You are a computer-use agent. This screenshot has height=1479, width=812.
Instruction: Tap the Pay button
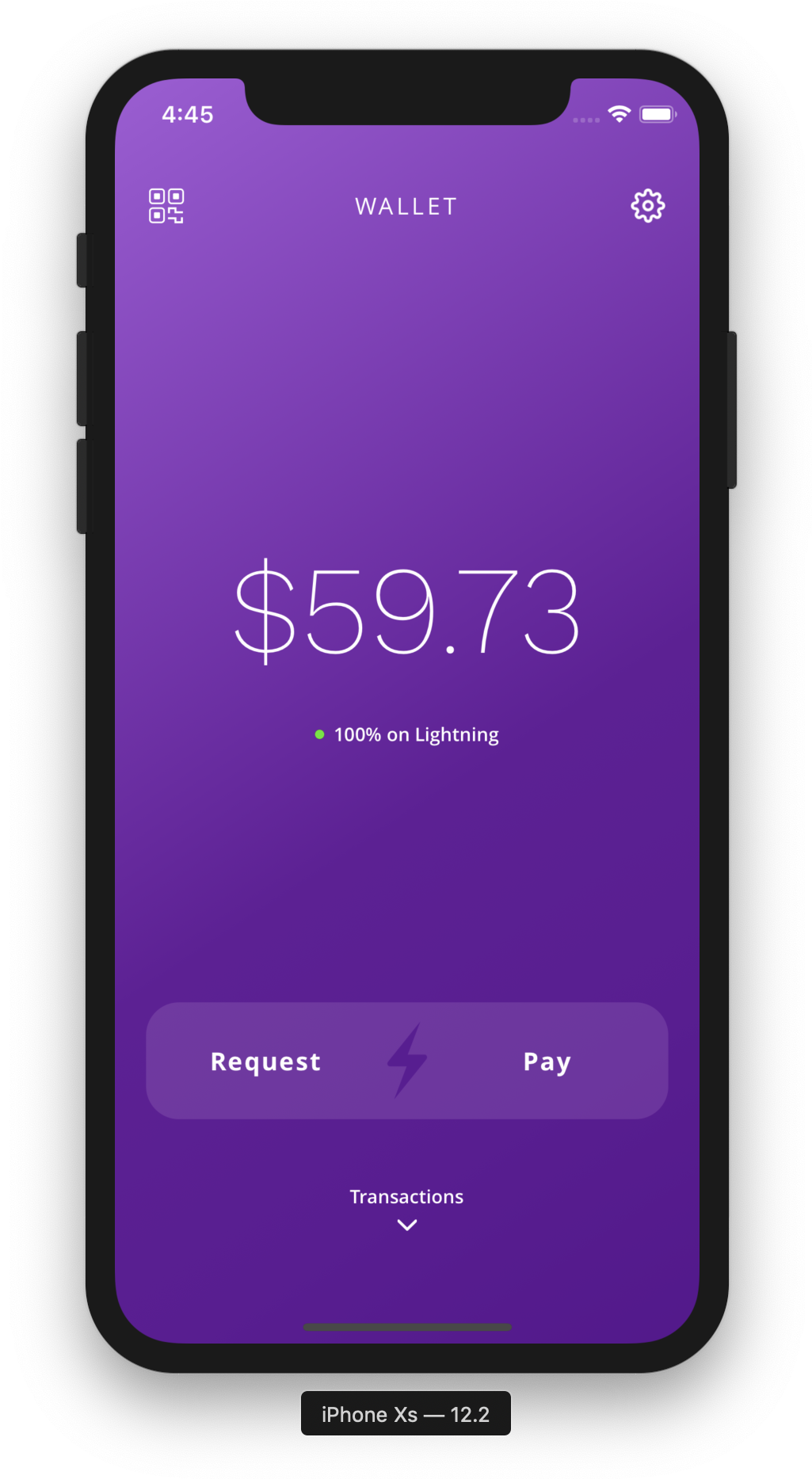(547, 1062)
